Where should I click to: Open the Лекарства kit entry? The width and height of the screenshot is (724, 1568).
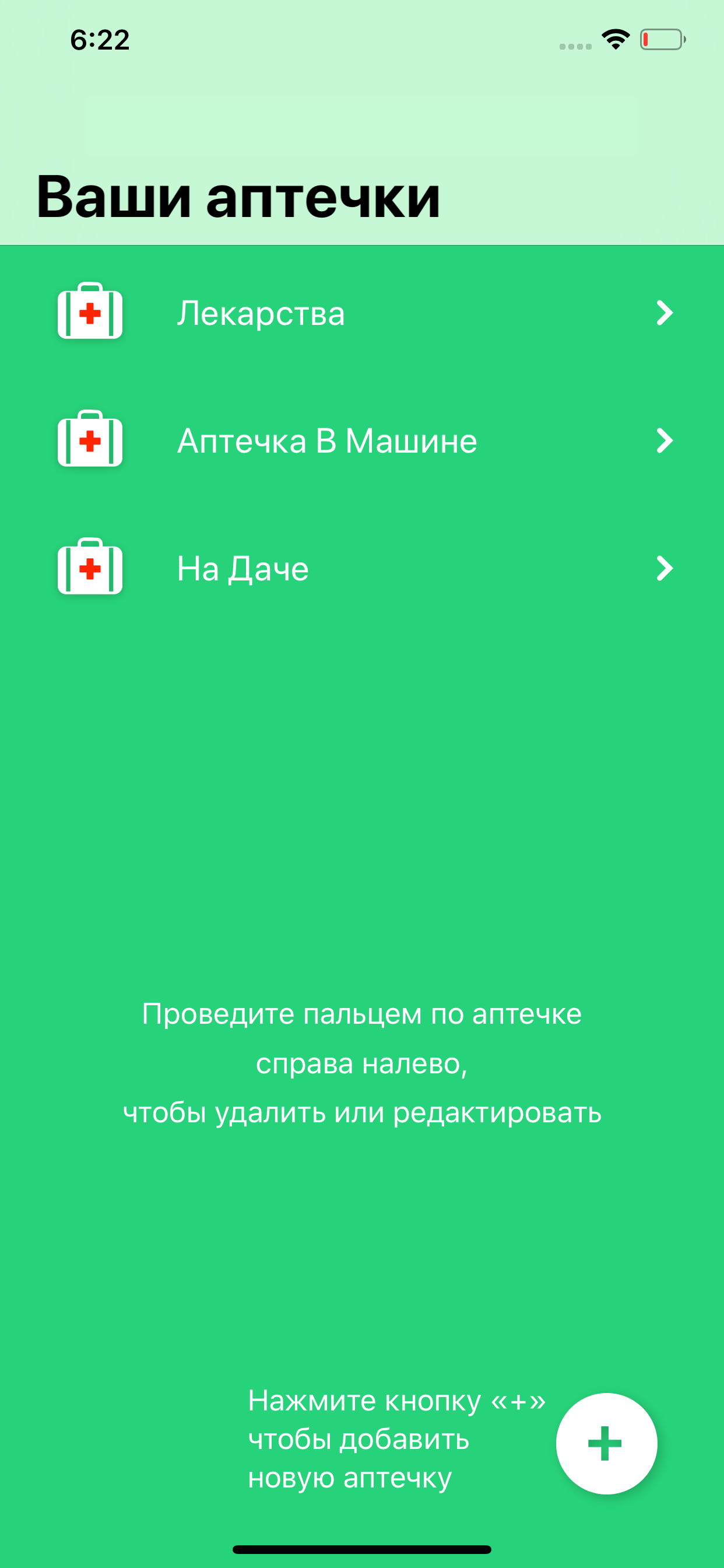click(x=261, y=314)
